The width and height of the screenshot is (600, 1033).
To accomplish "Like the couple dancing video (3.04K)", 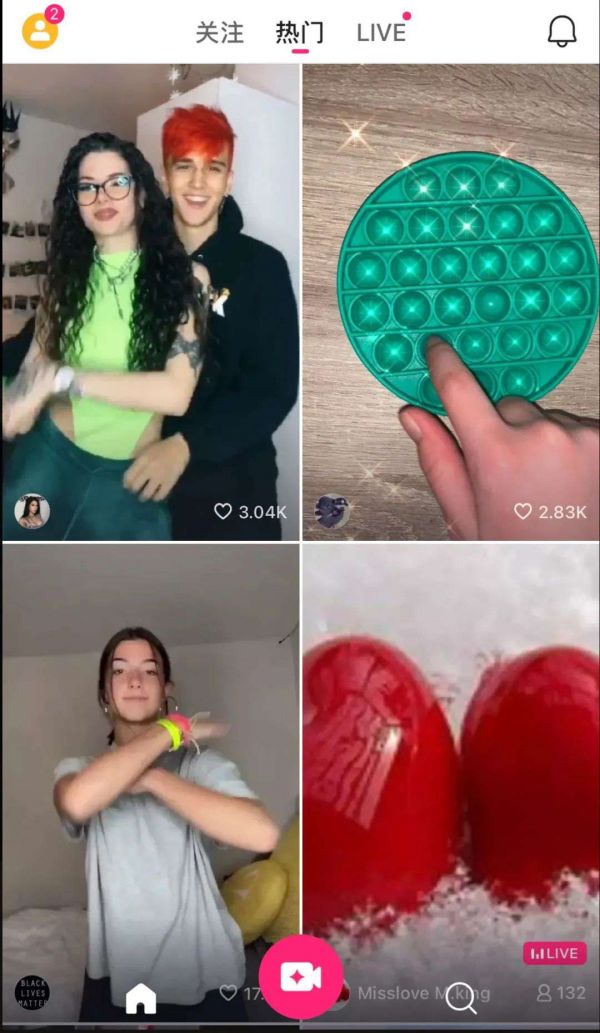I will coord(223,512).
